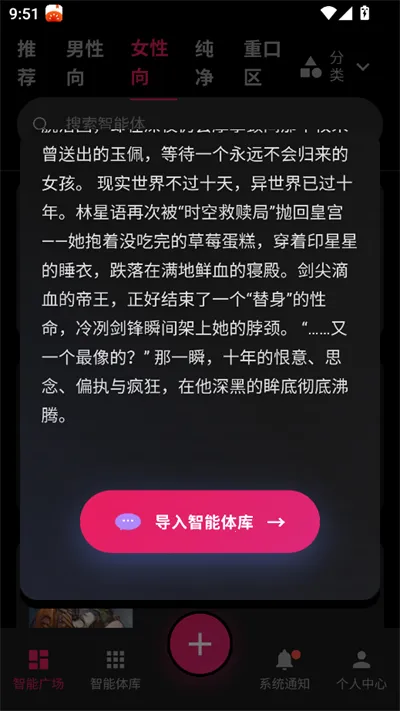This screenshot has height=711, width=400.
Task: Go to 个人中心 profile tab
Action: [x=361, y=669]
